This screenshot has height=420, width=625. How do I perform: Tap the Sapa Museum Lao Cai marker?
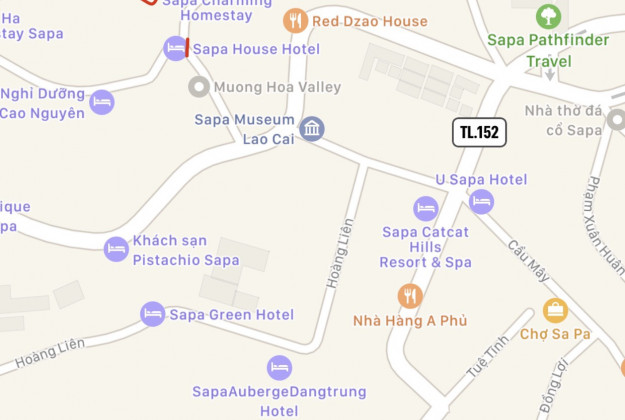click(x=312, y=129)
